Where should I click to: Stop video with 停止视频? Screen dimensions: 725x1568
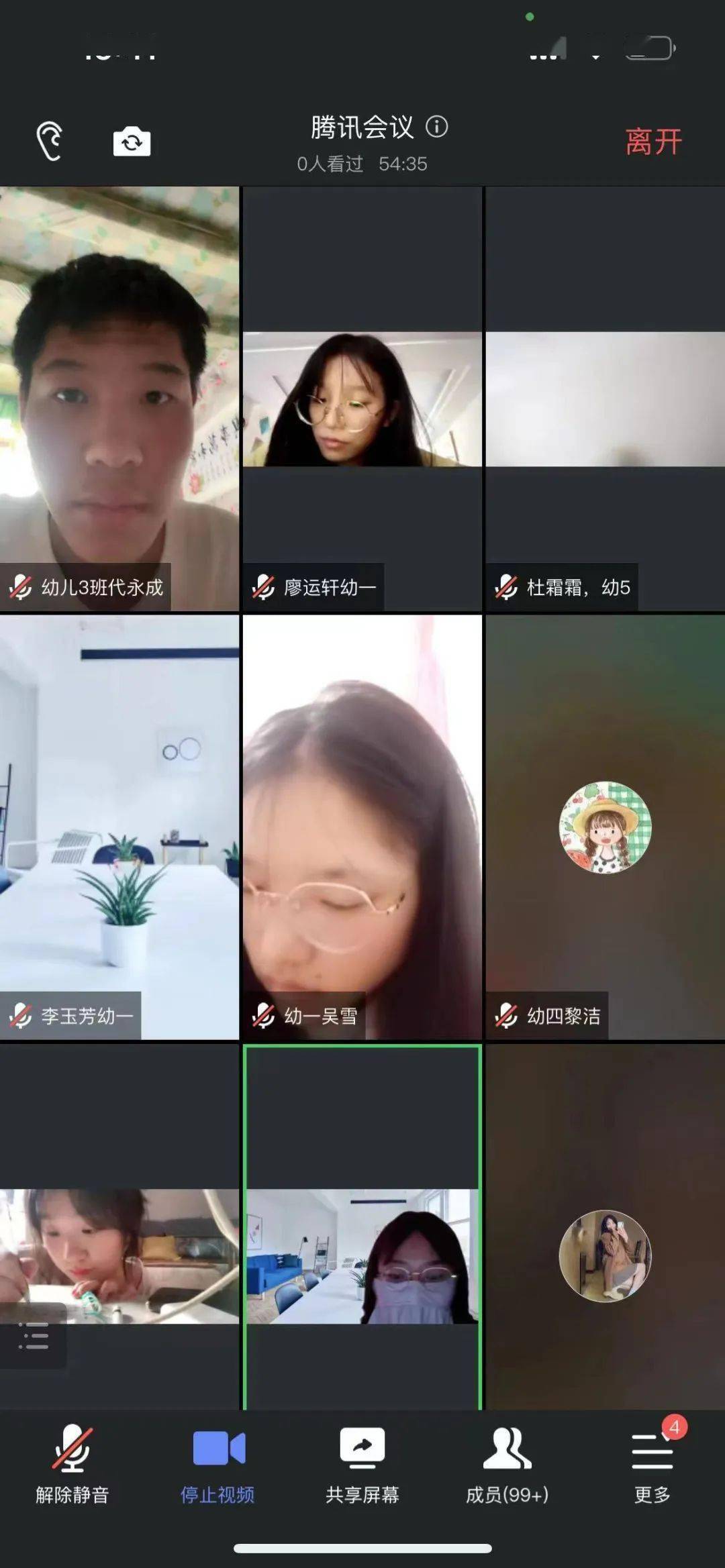click(x=217, y=1465)
